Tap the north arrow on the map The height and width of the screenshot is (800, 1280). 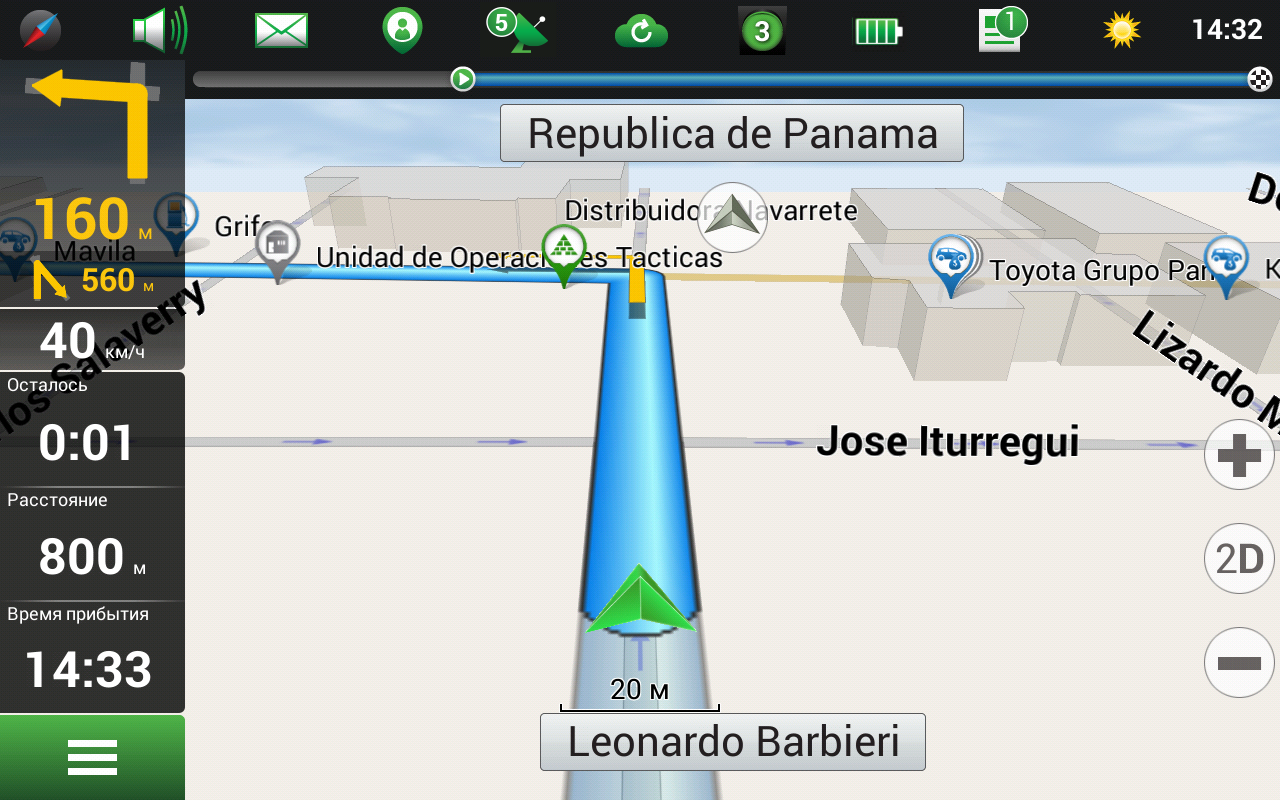pyautogui.click(x=732, y=217)
